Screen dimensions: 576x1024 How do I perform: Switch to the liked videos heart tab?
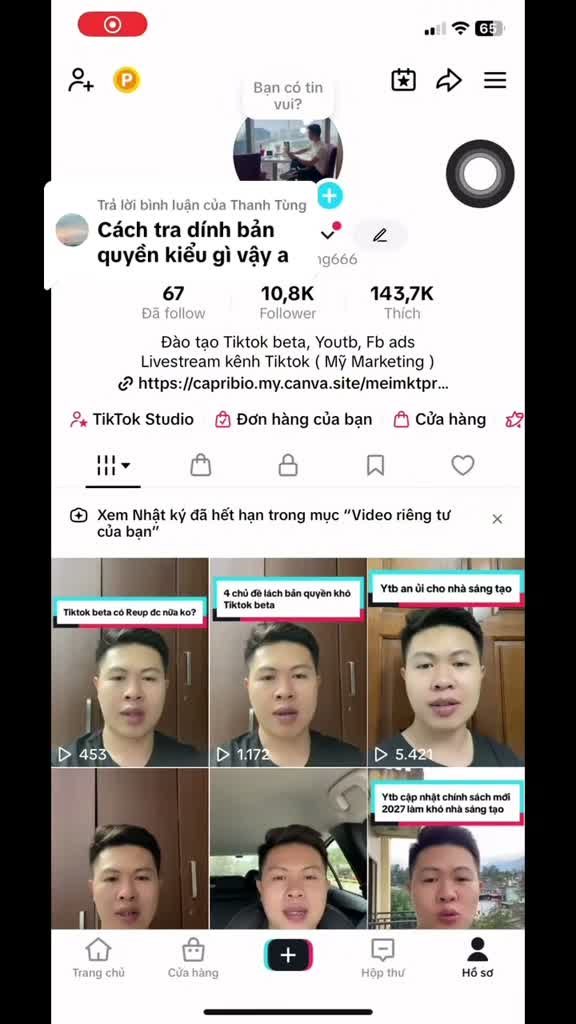463,466
